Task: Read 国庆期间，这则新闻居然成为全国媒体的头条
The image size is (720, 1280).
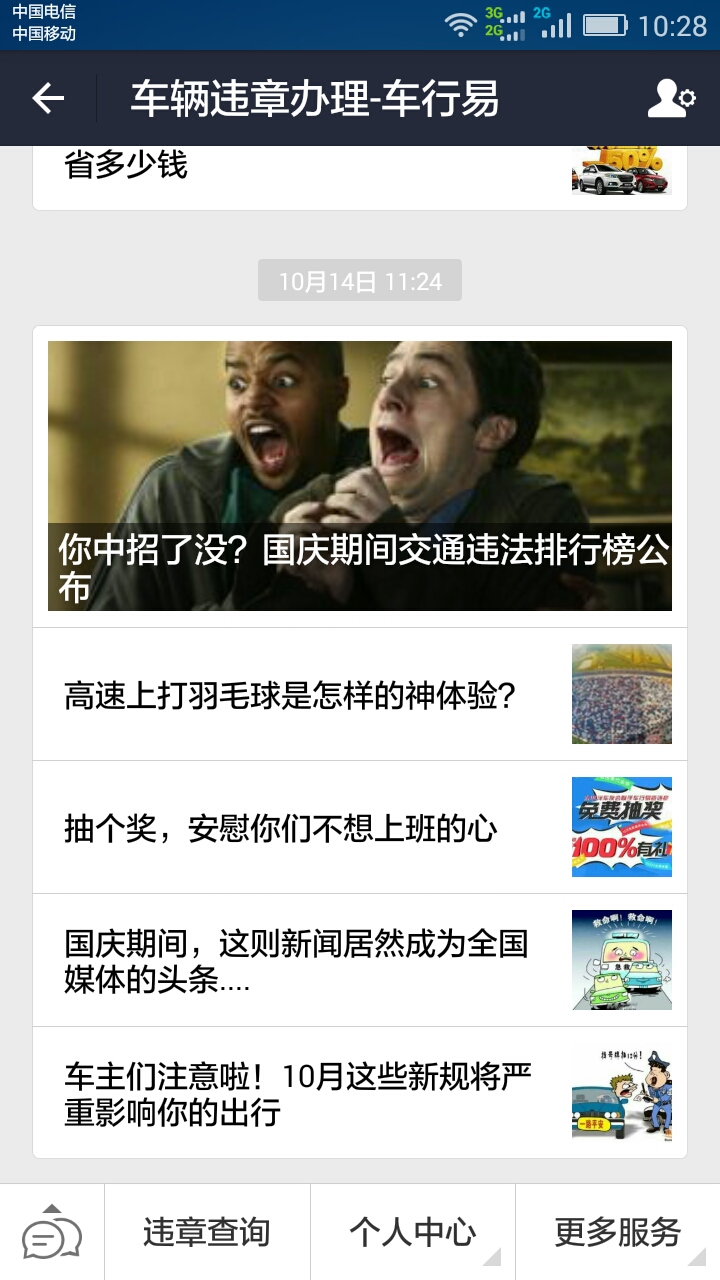Action: pyautogui.click(x=360, y=961)
